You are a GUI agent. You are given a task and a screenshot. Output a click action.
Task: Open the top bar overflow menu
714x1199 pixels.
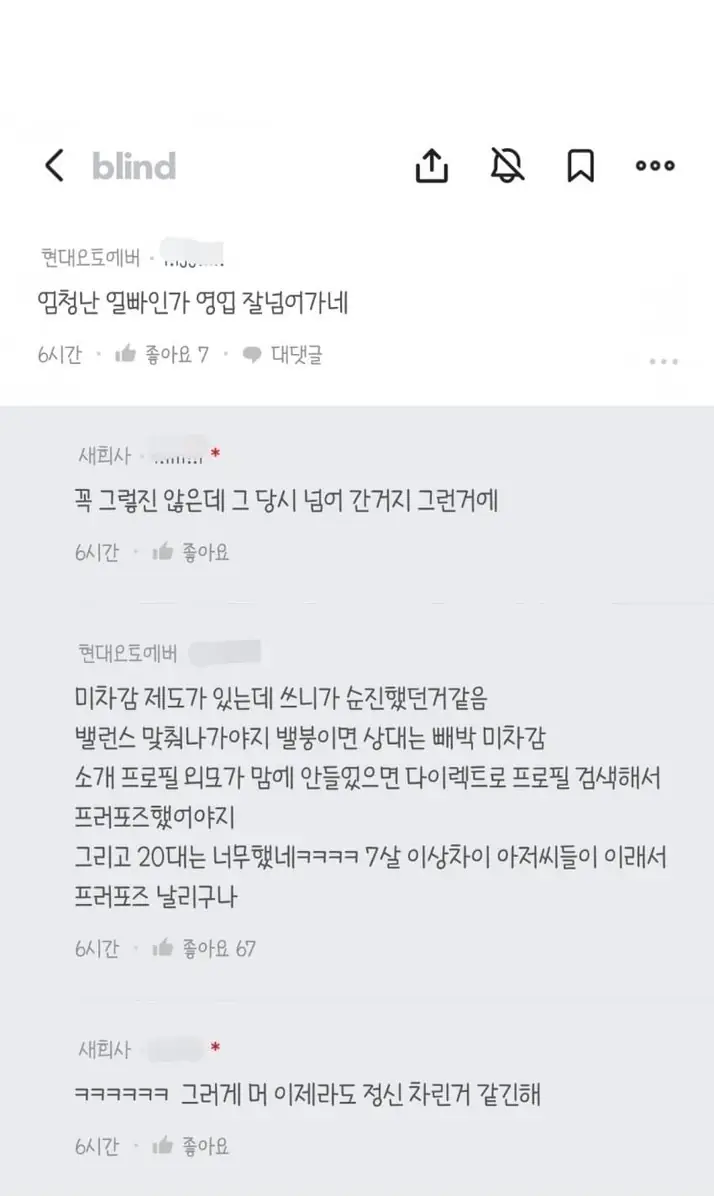(655, 166)
